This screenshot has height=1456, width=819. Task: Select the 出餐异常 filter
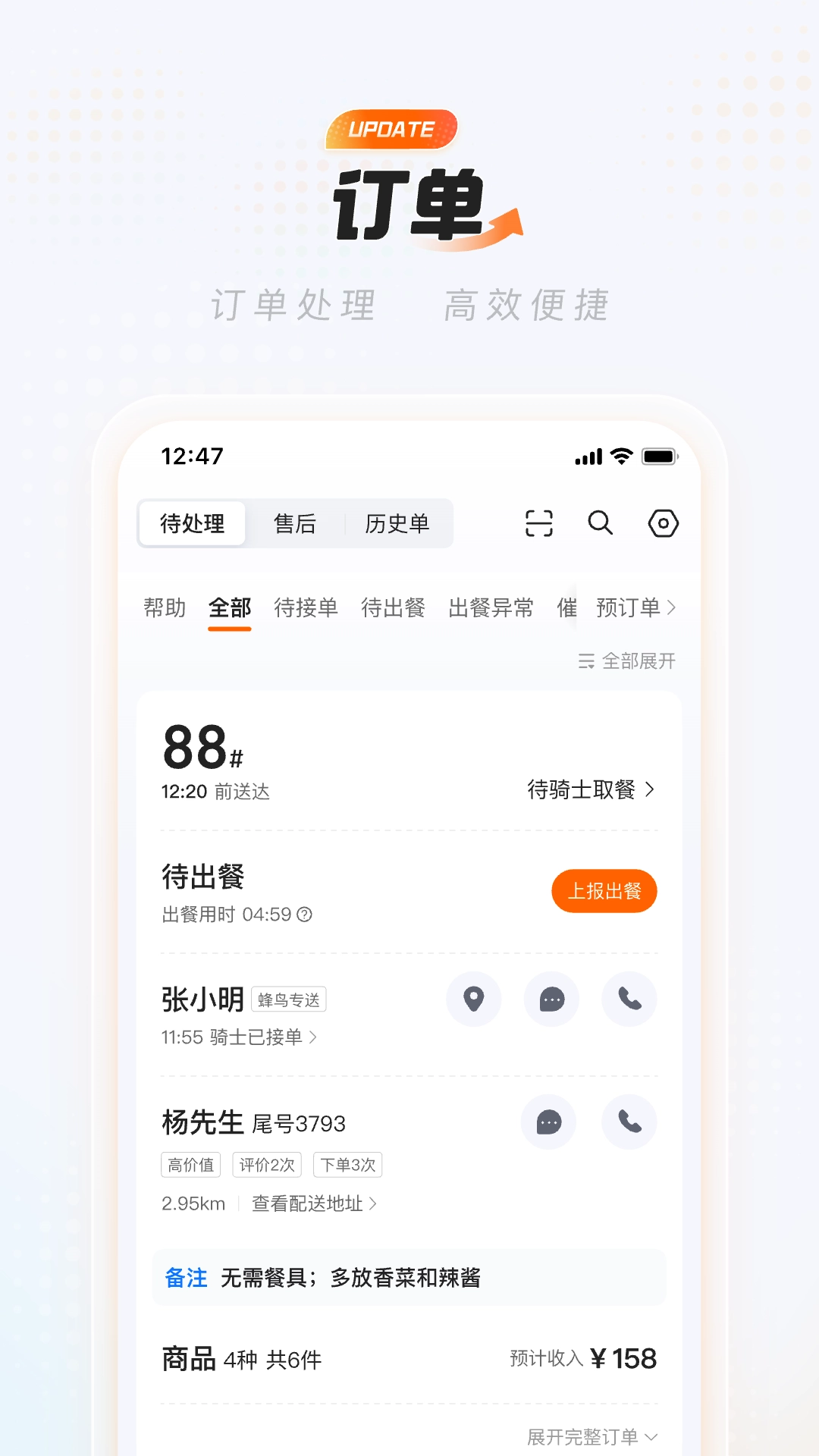pyautogui.click(x=491, y=607)
